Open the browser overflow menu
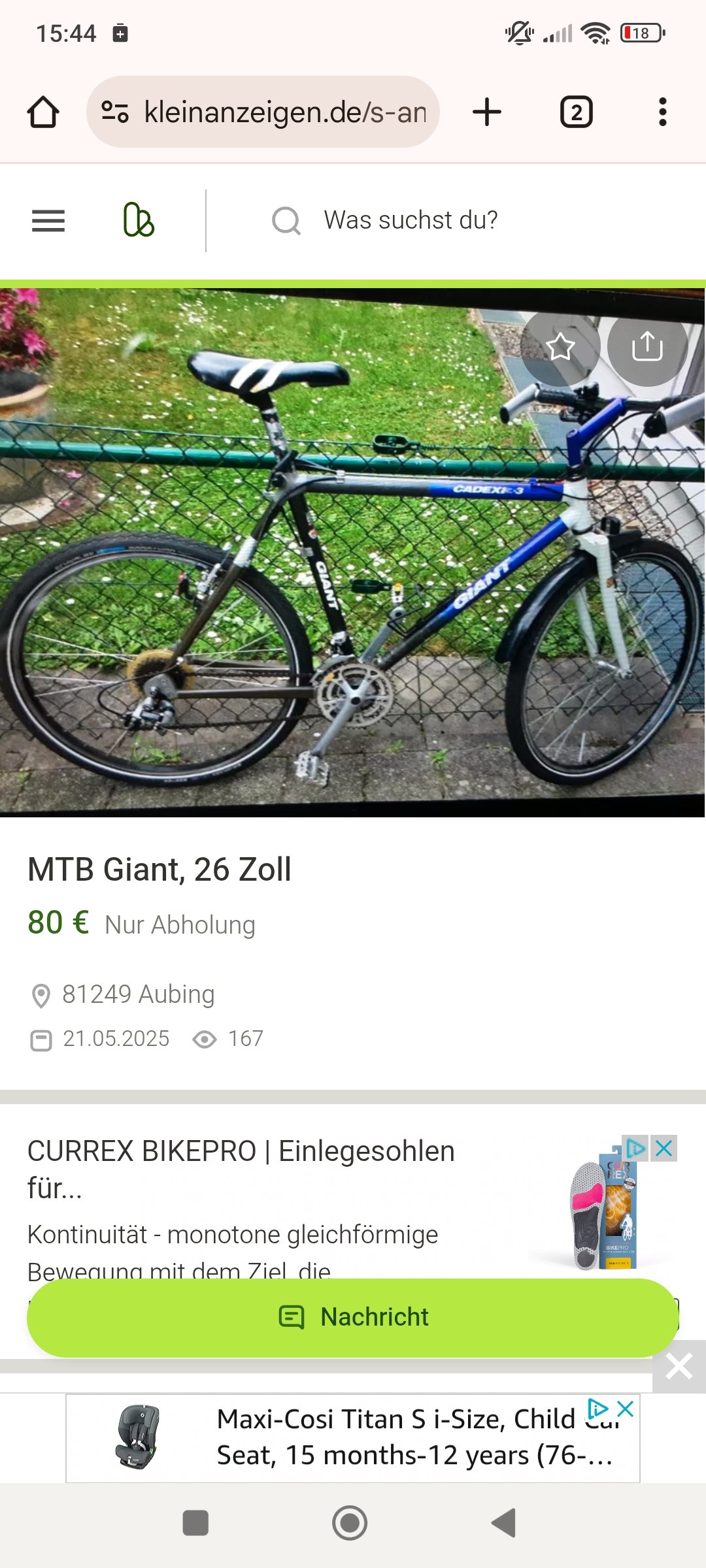Screen dimensions: 706x1568 [662, 112]
